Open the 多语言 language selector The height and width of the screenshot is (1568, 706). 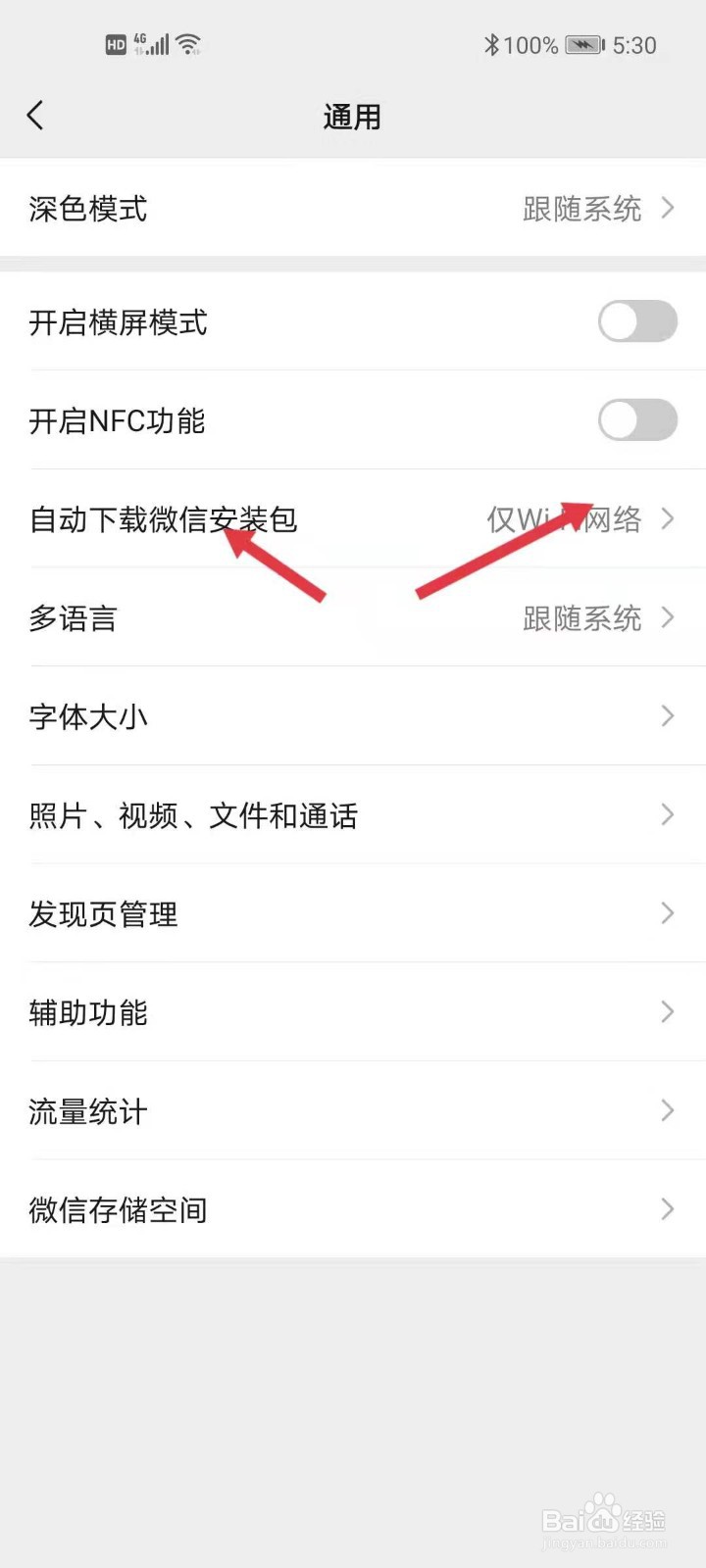[353, 618]
